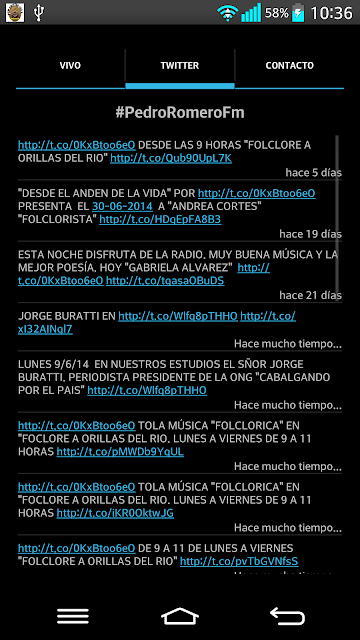Screen dimensions: 360x640
Task: Switch to the VIVO tab
Action: (70, 66)
